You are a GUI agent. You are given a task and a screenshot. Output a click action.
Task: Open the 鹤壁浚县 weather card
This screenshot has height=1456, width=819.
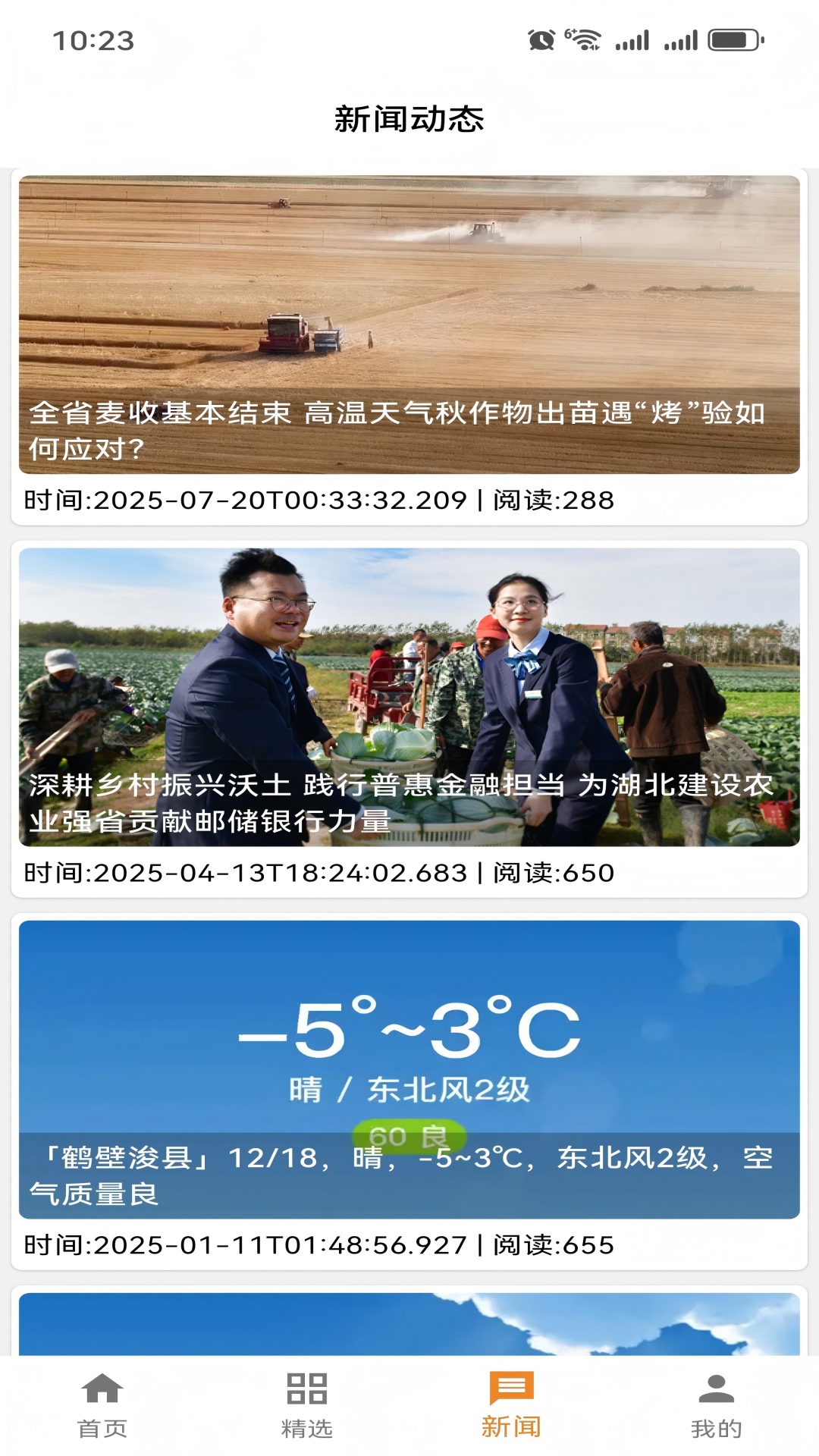click(409, 1062)
